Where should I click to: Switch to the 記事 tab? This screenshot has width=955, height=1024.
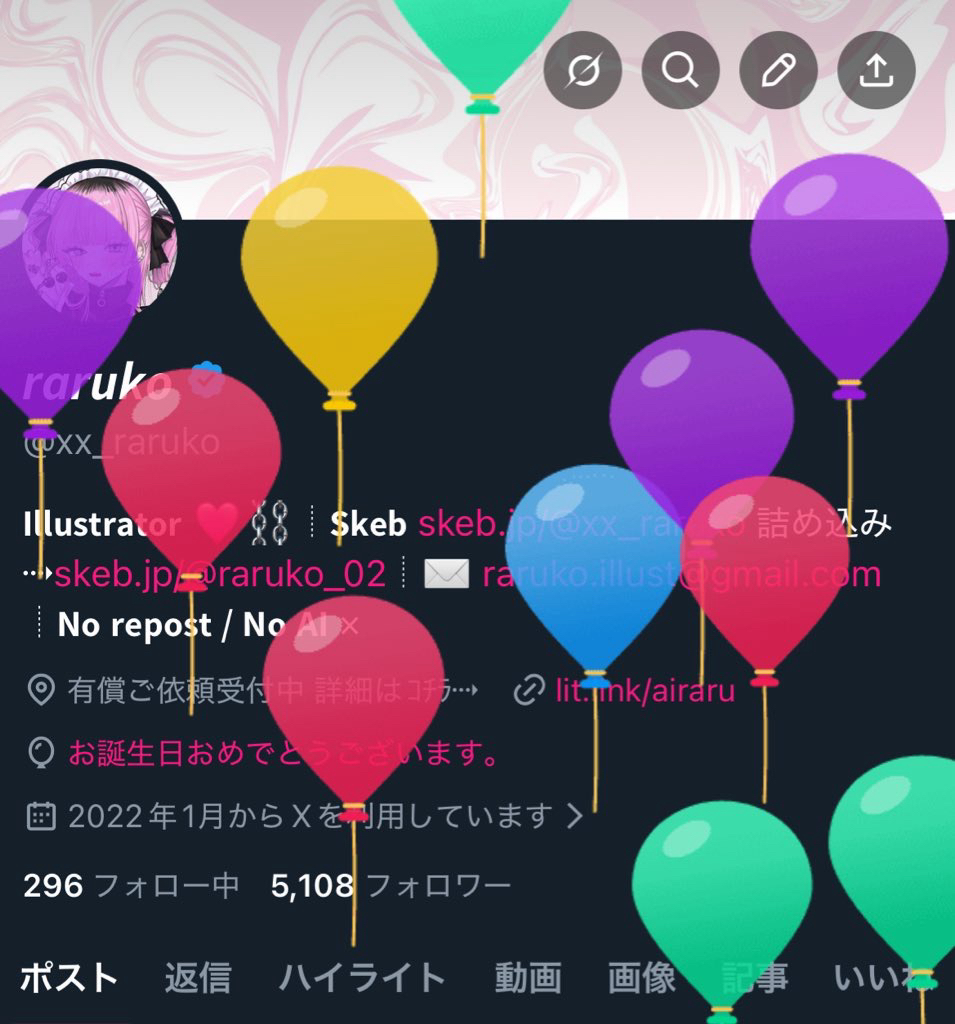coord(755,977)
